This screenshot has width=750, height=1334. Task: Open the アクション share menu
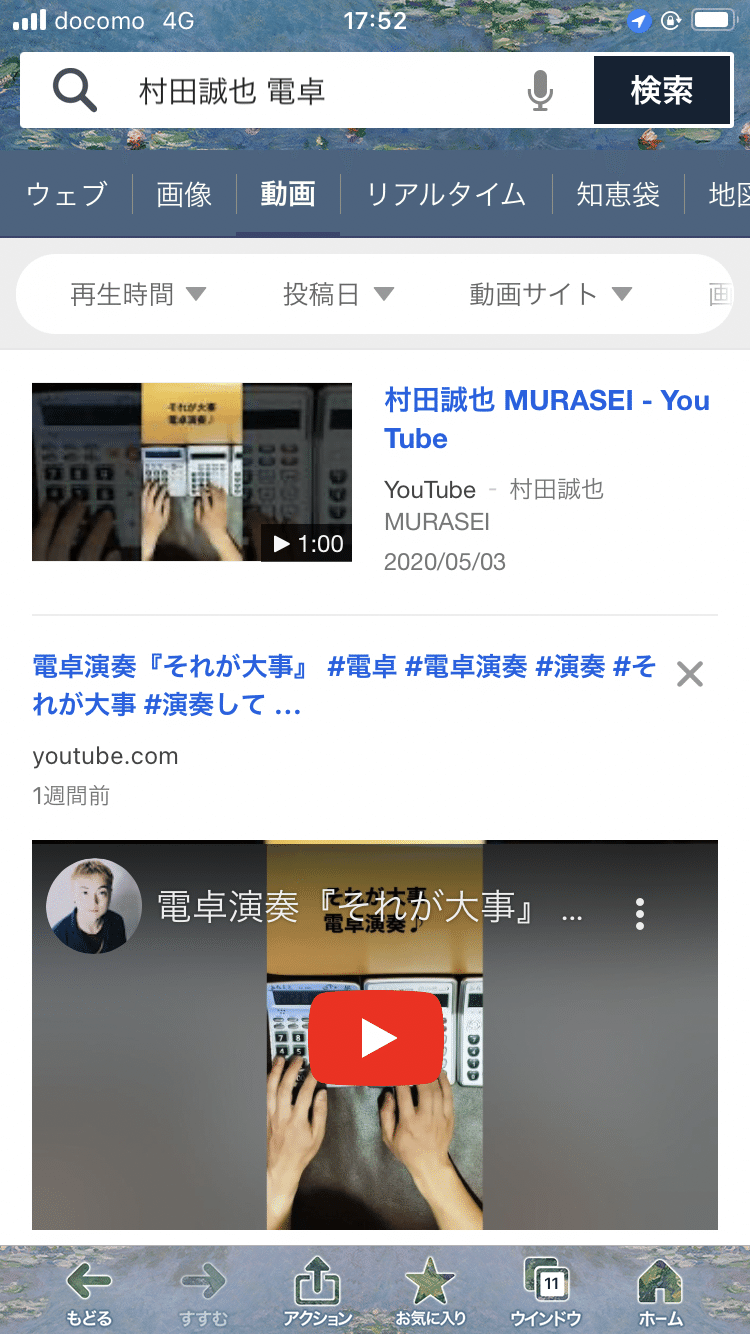pyautogui.click(x=317, y=1293)
